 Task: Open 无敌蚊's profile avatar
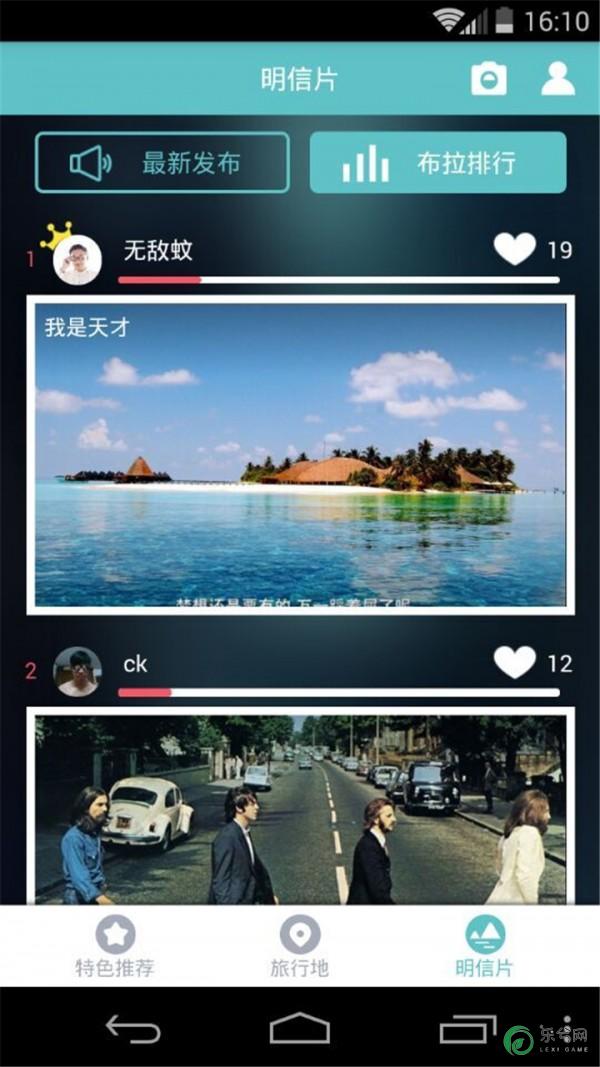(77, 260)
